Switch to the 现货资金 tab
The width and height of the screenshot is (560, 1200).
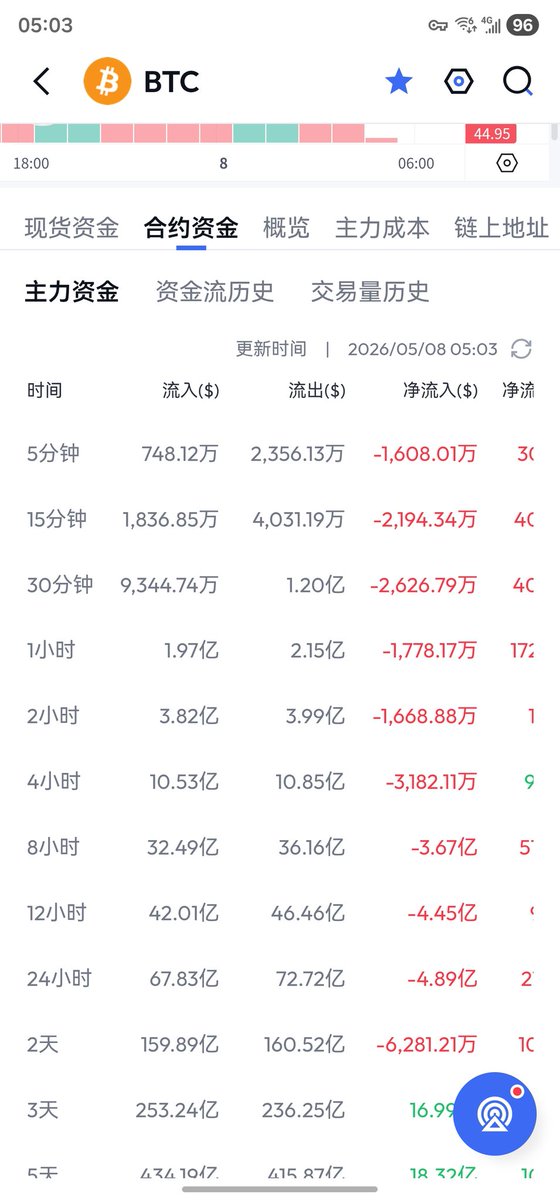click(71, 228)
